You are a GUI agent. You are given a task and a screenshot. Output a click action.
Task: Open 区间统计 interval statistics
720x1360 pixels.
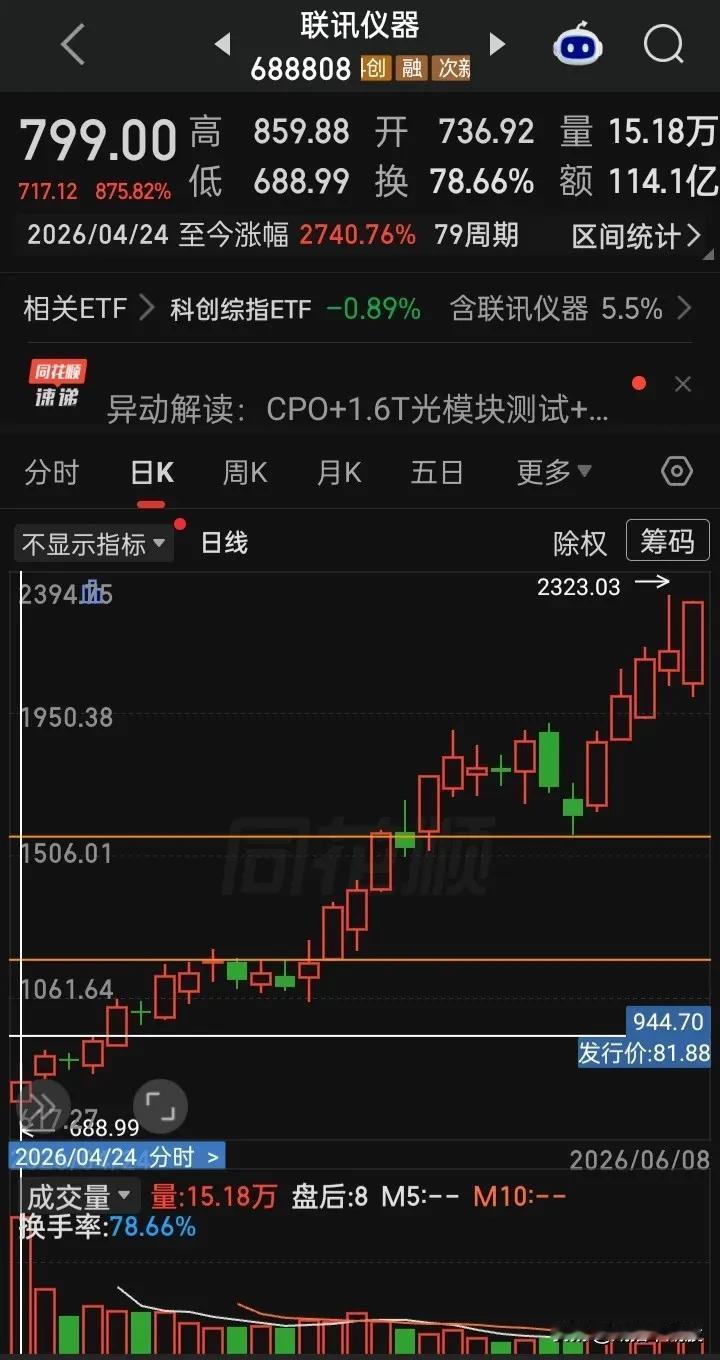(x=637, y=236)
